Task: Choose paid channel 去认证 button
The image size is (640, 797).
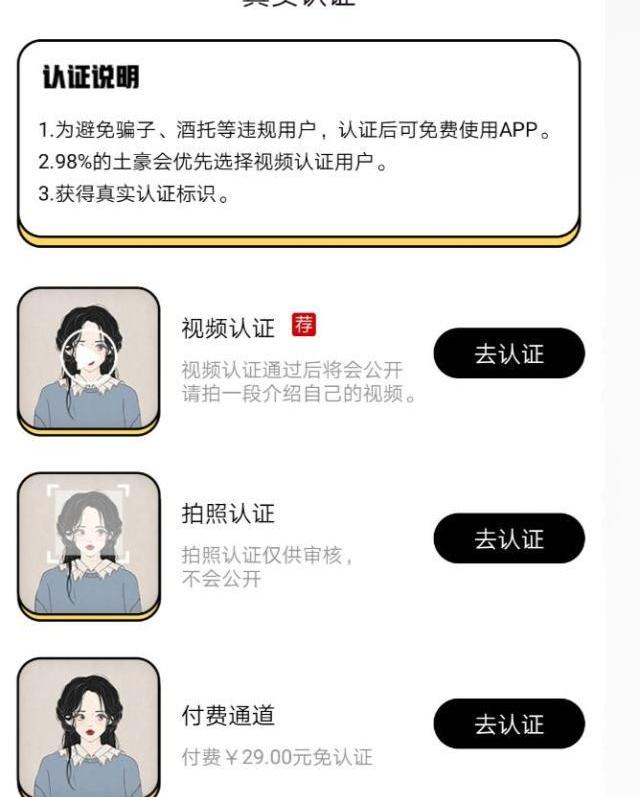Action: (x=508, y=724)
